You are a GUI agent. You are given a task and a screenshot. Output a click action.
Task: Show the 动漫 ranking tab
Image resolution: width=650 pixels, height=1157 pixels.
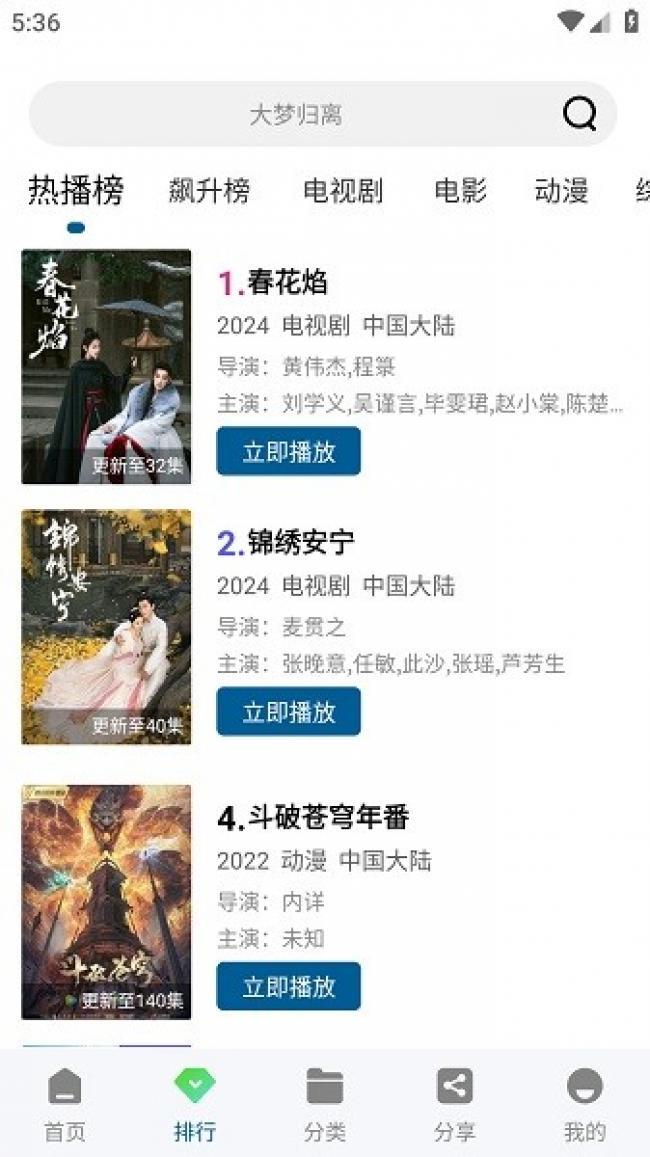[561, 190]
